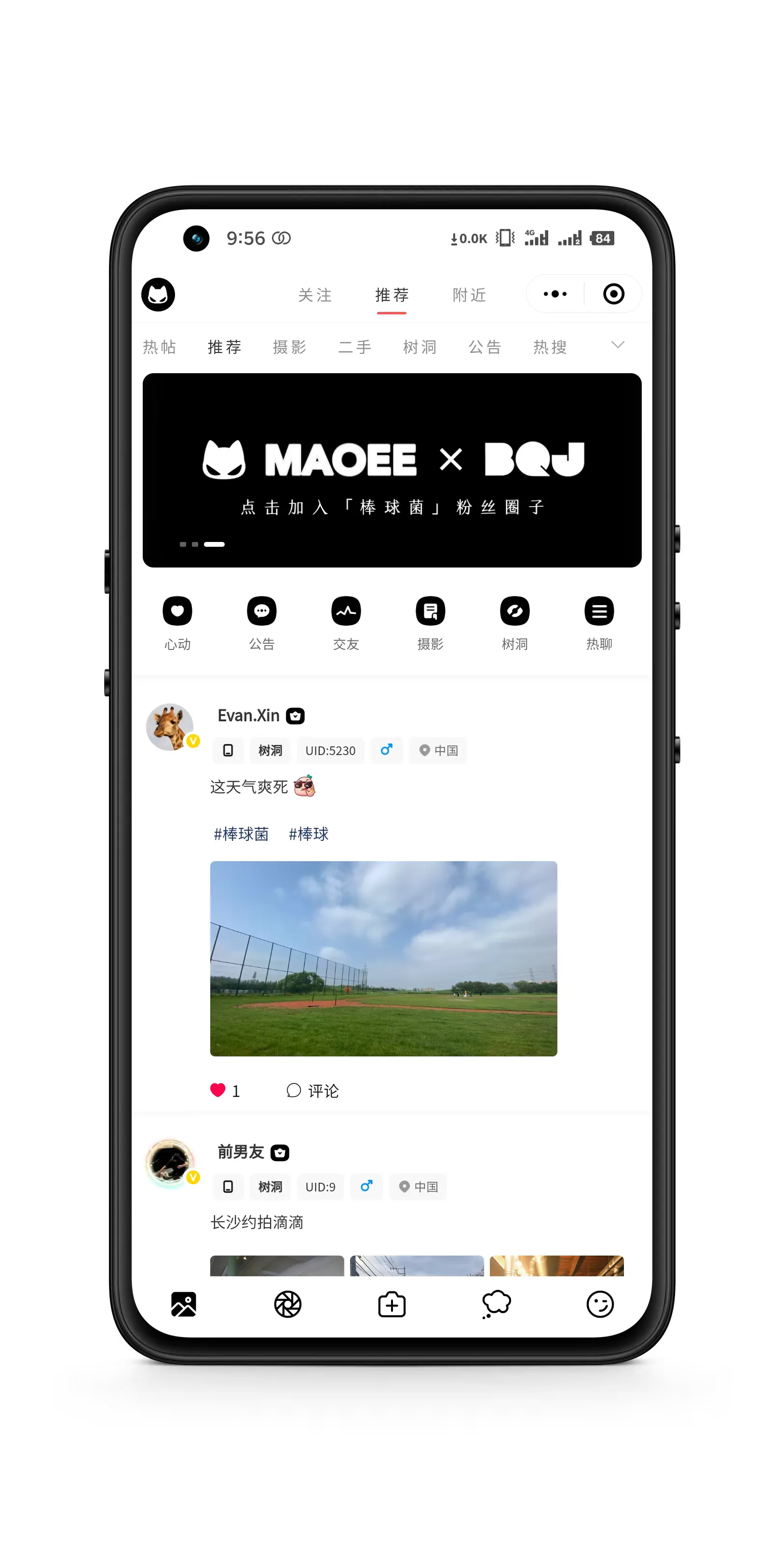Close the mini-program with the circle button
The height and width of the screenshot is (1568, 784).
pyautogui.click(x=614, y=294)
